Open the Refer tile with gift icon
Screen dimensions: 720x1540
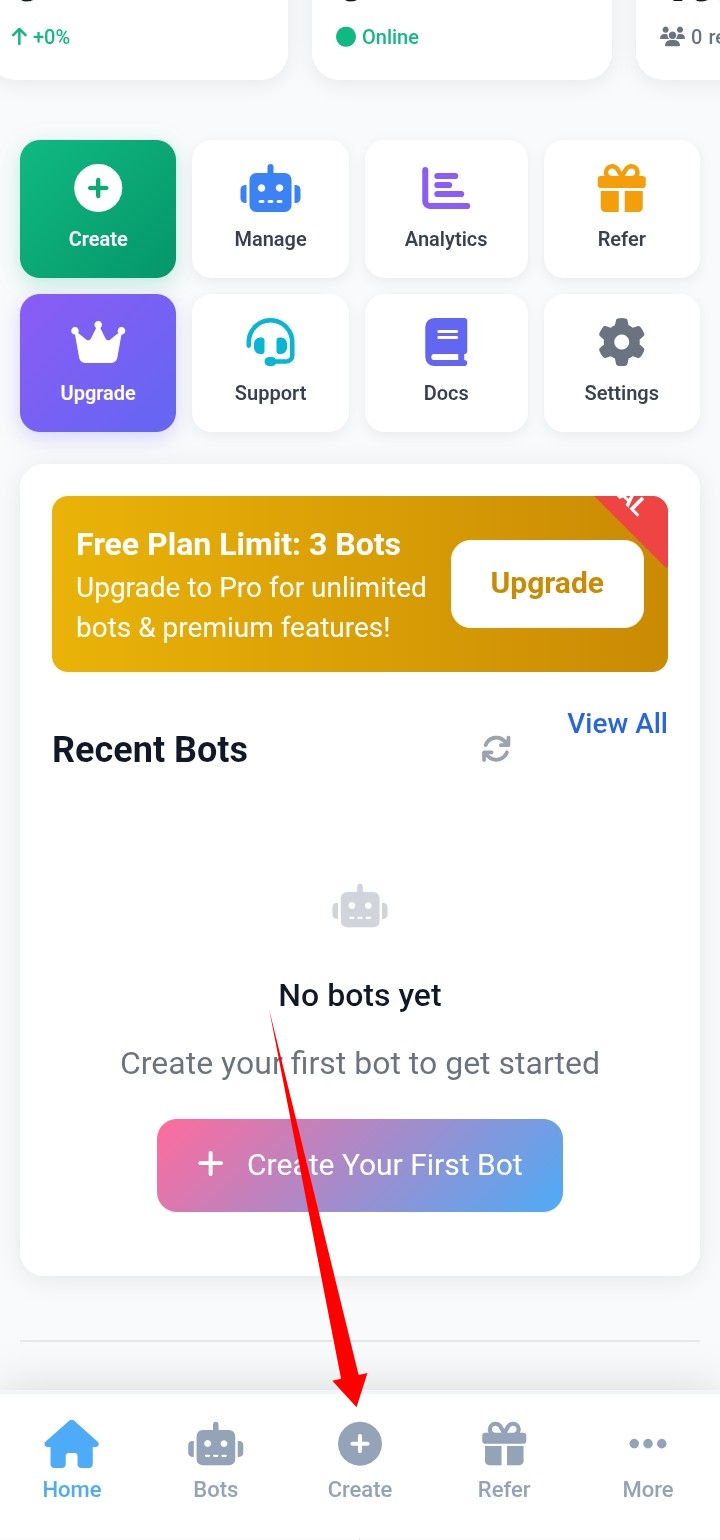(x=621, y=209)
